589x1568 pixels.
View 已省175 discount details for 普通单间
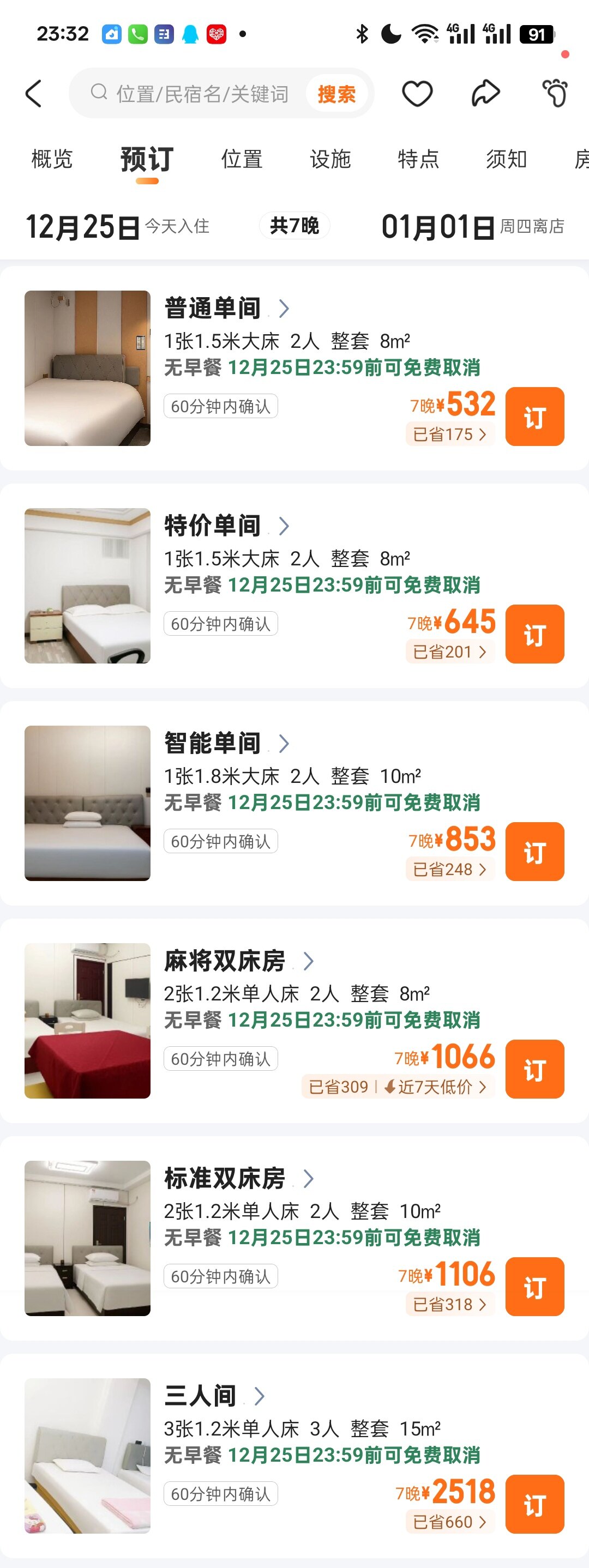tap(449, 435)
